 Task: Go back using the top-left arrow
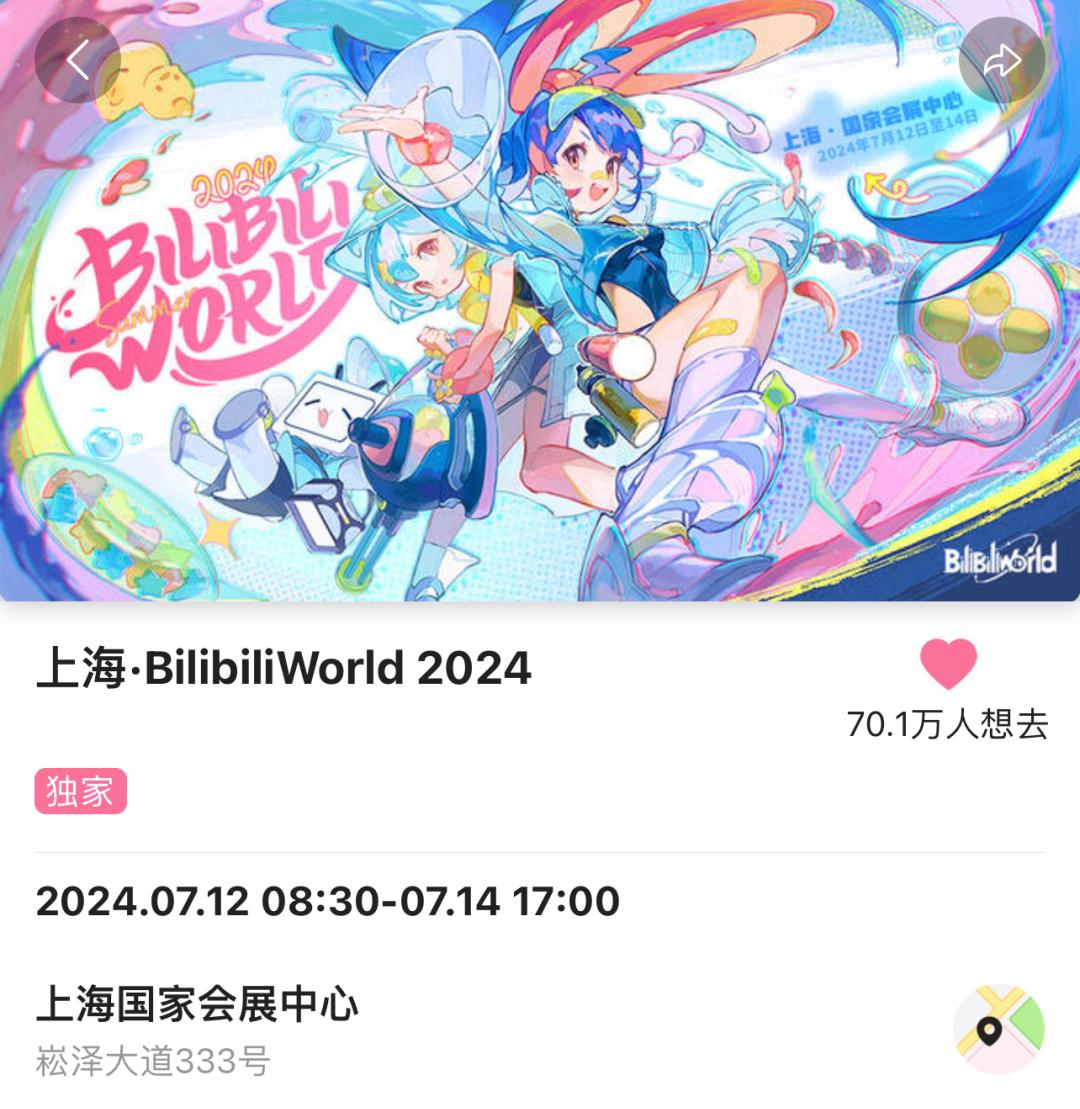78,60
